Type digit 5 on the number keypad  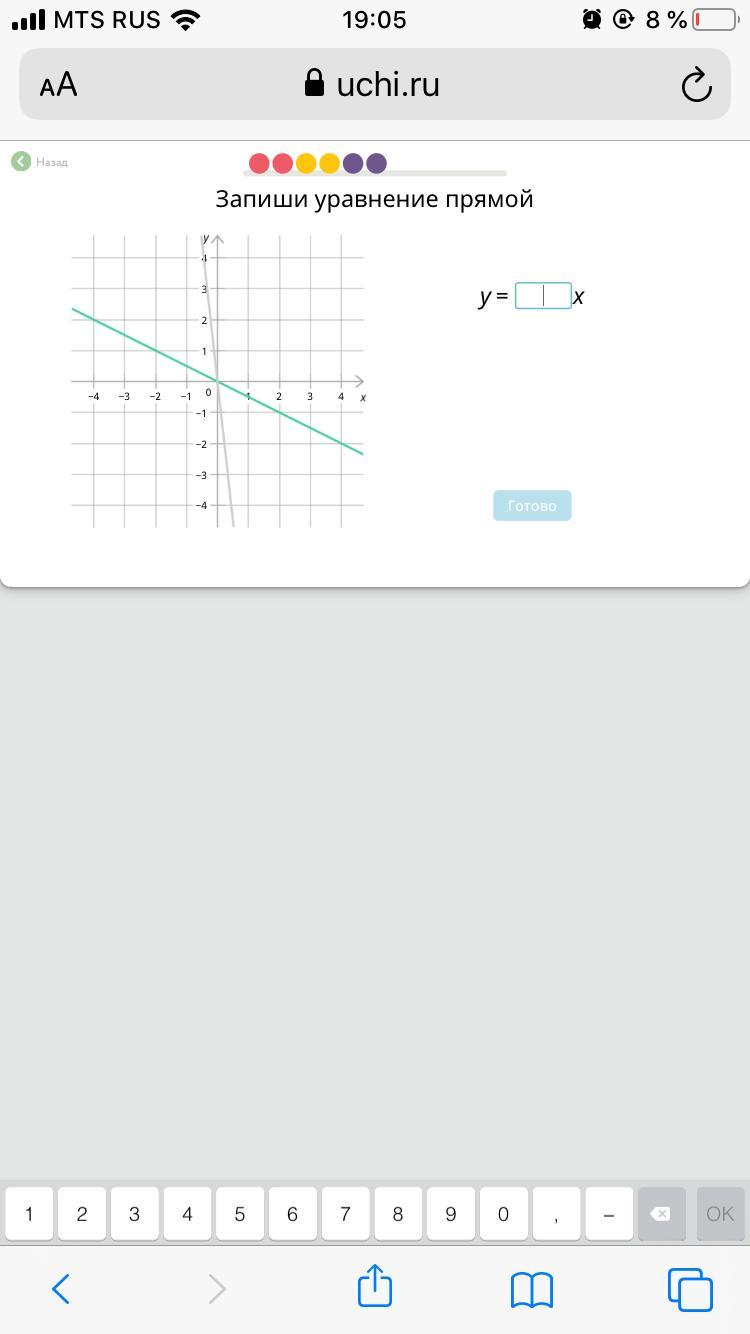pyautogui.click(x=240, y=1214)
